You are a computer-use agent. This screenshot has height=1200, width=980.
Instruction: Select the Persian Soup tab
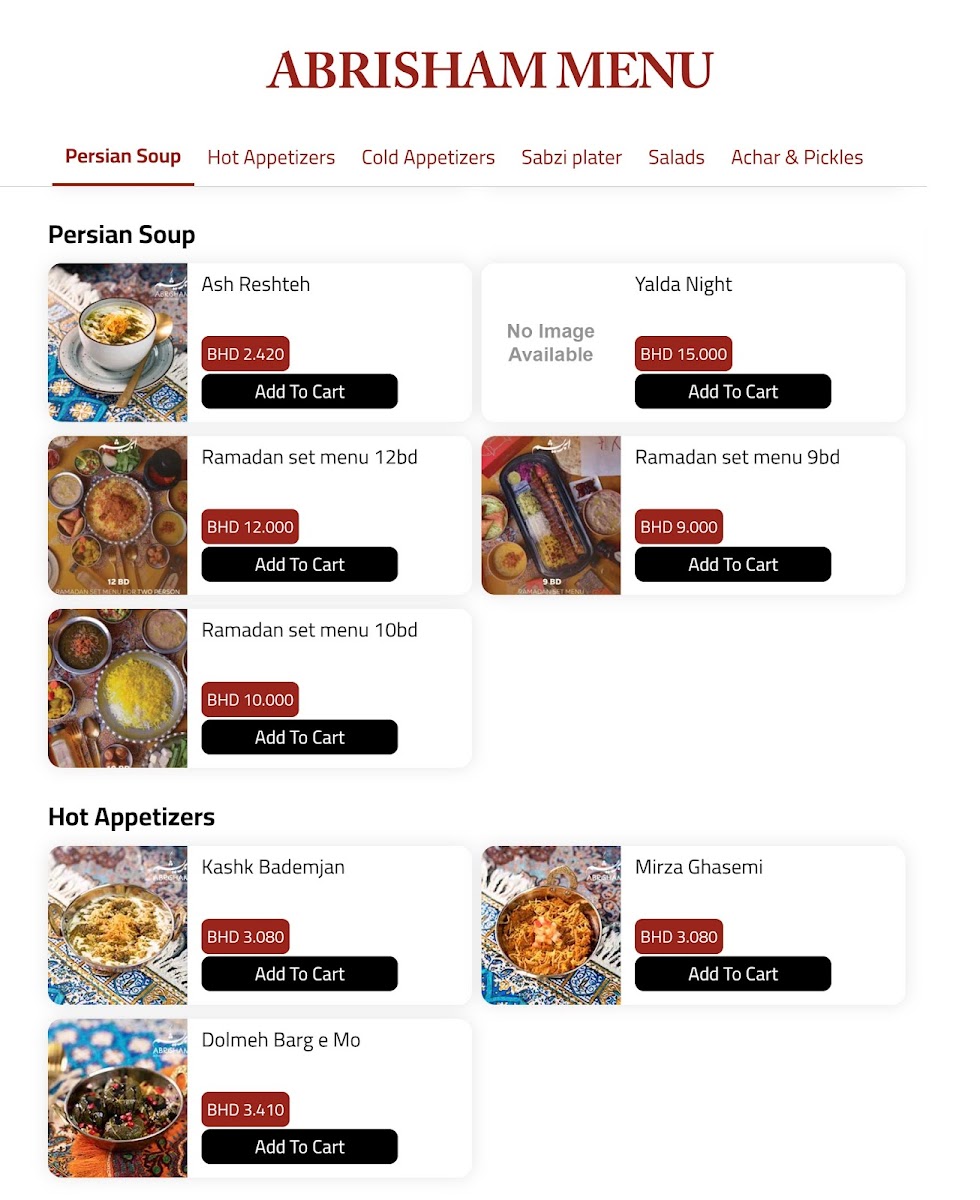point(123,156)
